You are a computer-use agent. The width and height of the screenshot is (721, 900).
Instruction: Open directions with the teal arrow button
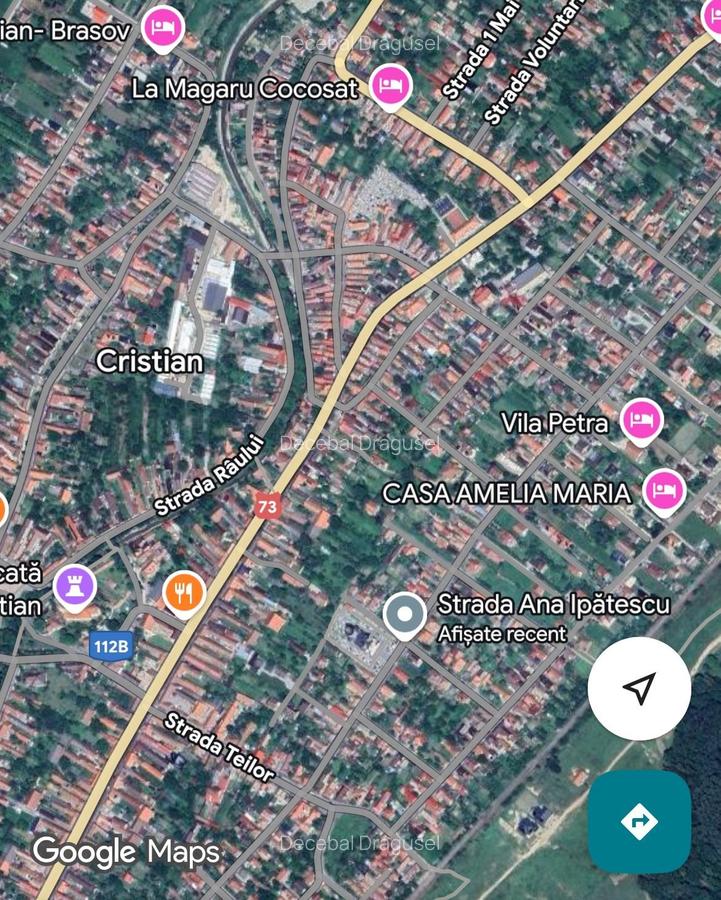pos(639,821)
